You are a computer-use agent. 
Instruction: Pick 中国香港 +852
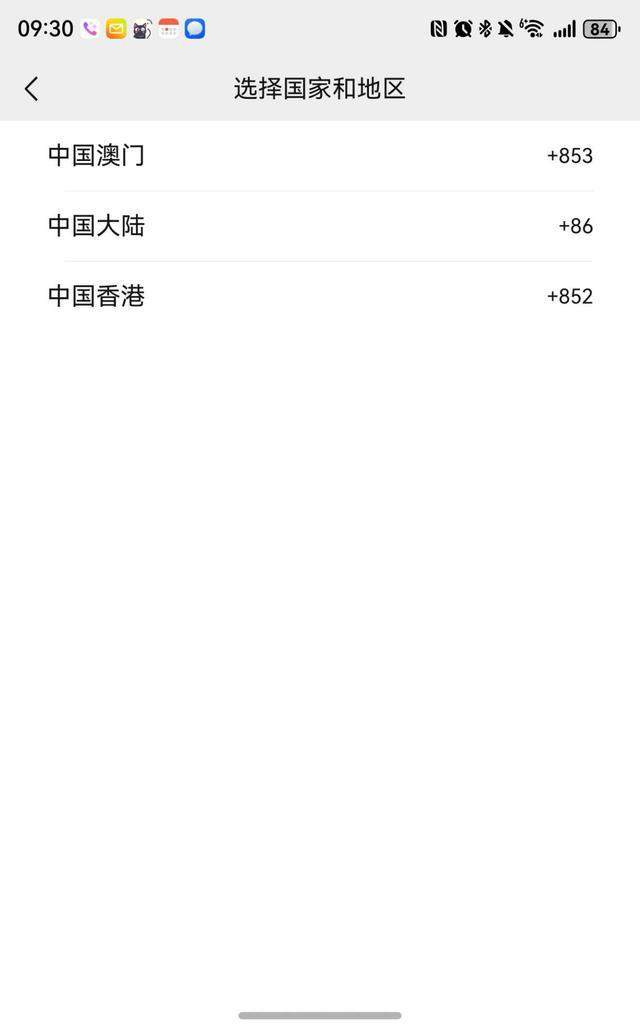point(320,296)
